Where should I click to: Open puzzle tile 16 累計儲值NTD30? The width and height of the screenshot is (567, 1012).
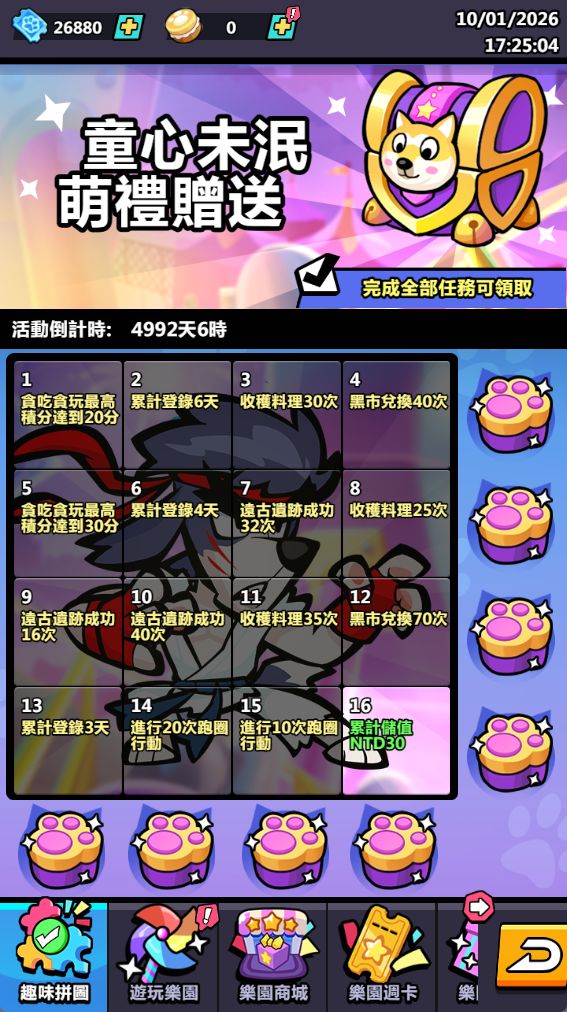tap(396, 740)
